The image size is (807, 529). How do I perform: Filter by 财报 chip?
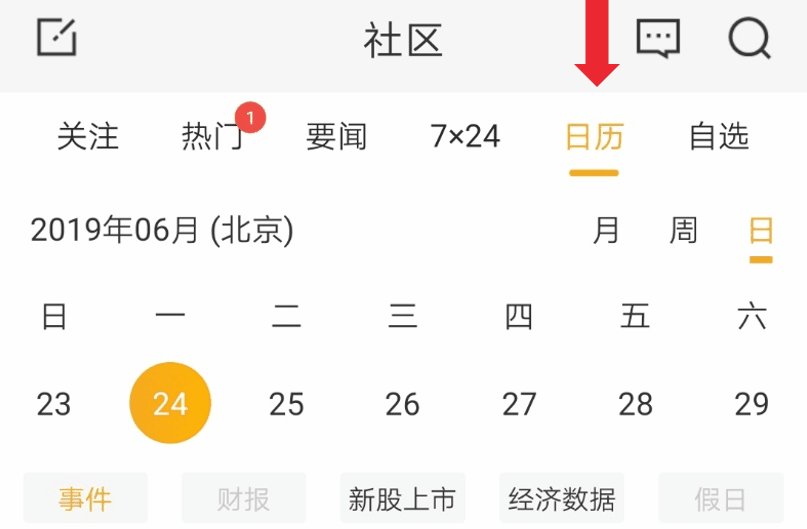pyautogui.click(x=244, y=499)
